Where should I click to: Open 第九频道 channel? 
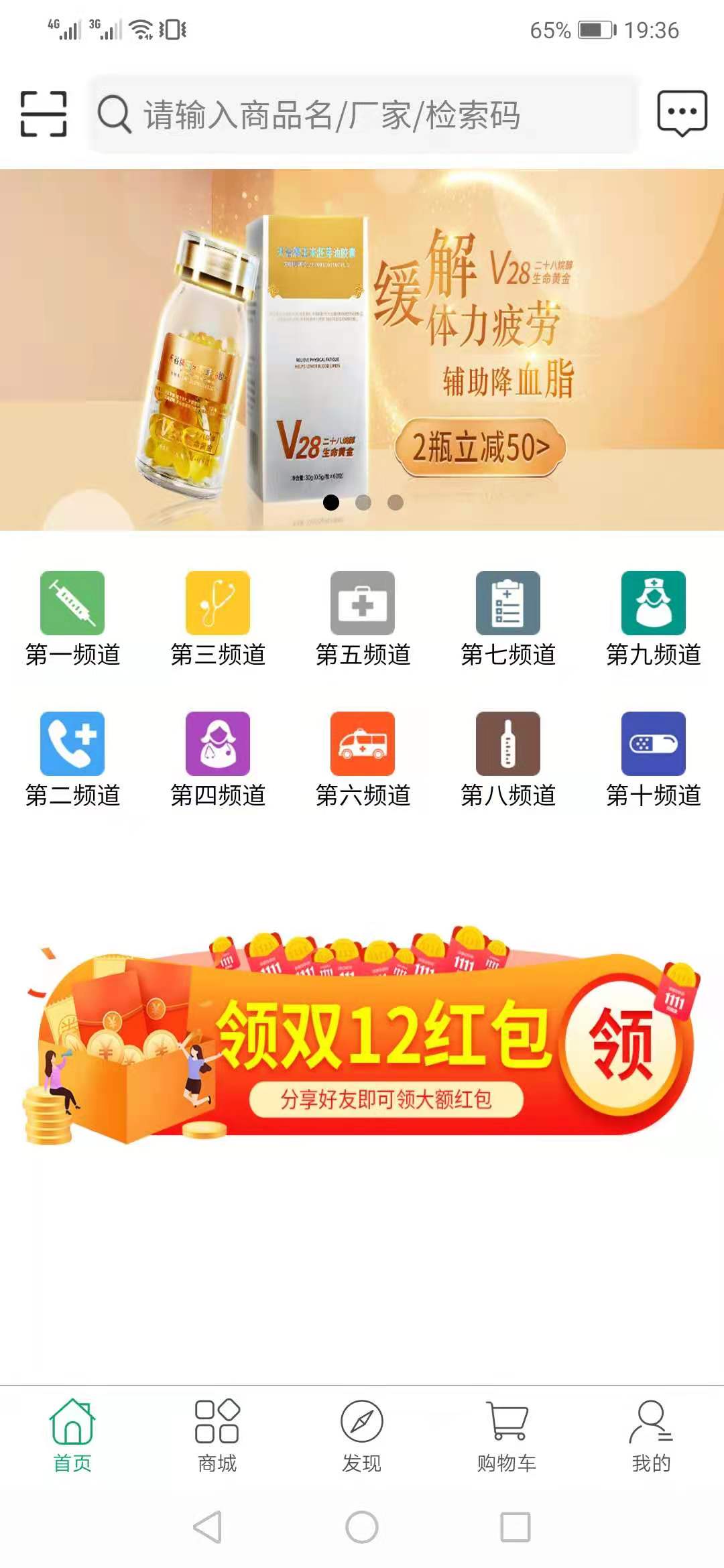[x=653, y=618]
